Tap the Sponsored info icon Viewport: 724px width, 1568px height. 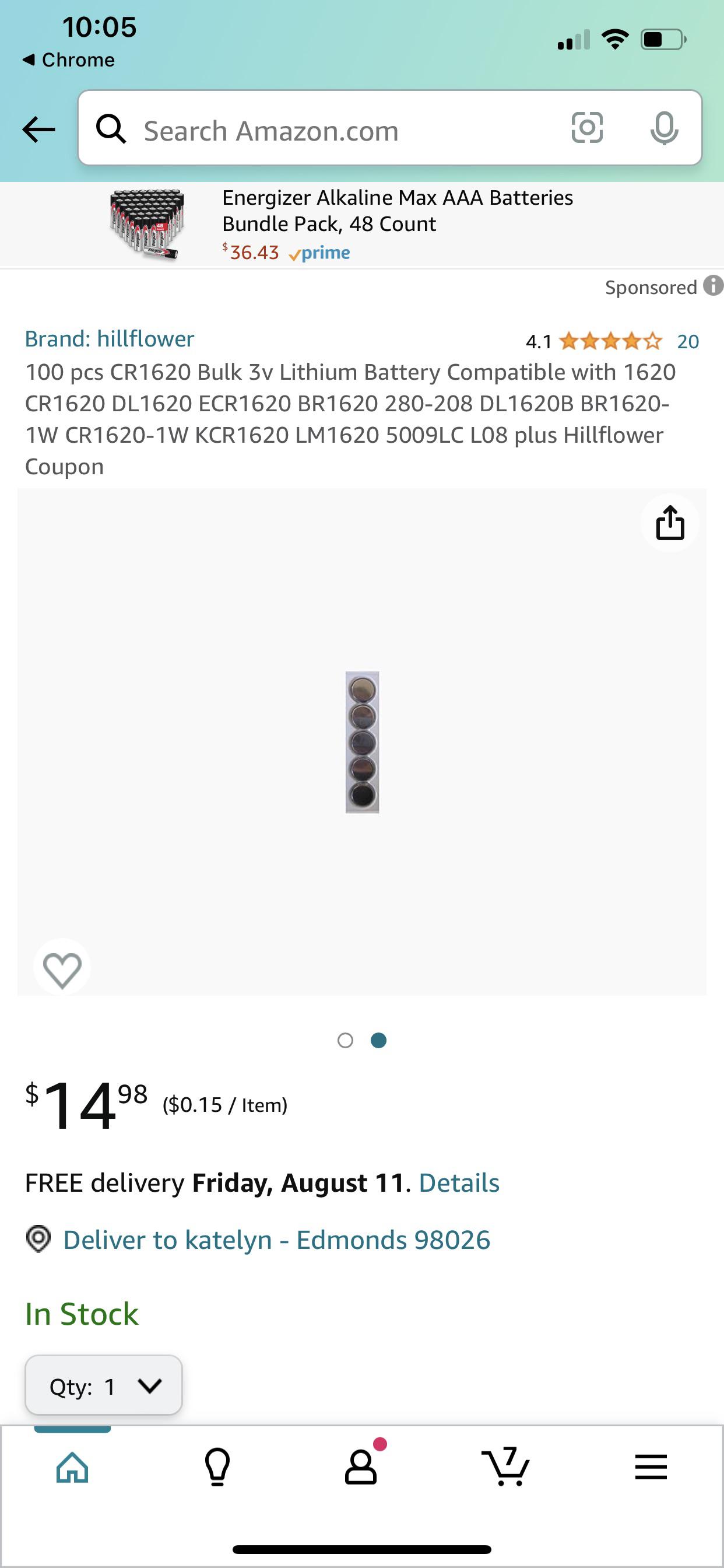coord(714,286)
